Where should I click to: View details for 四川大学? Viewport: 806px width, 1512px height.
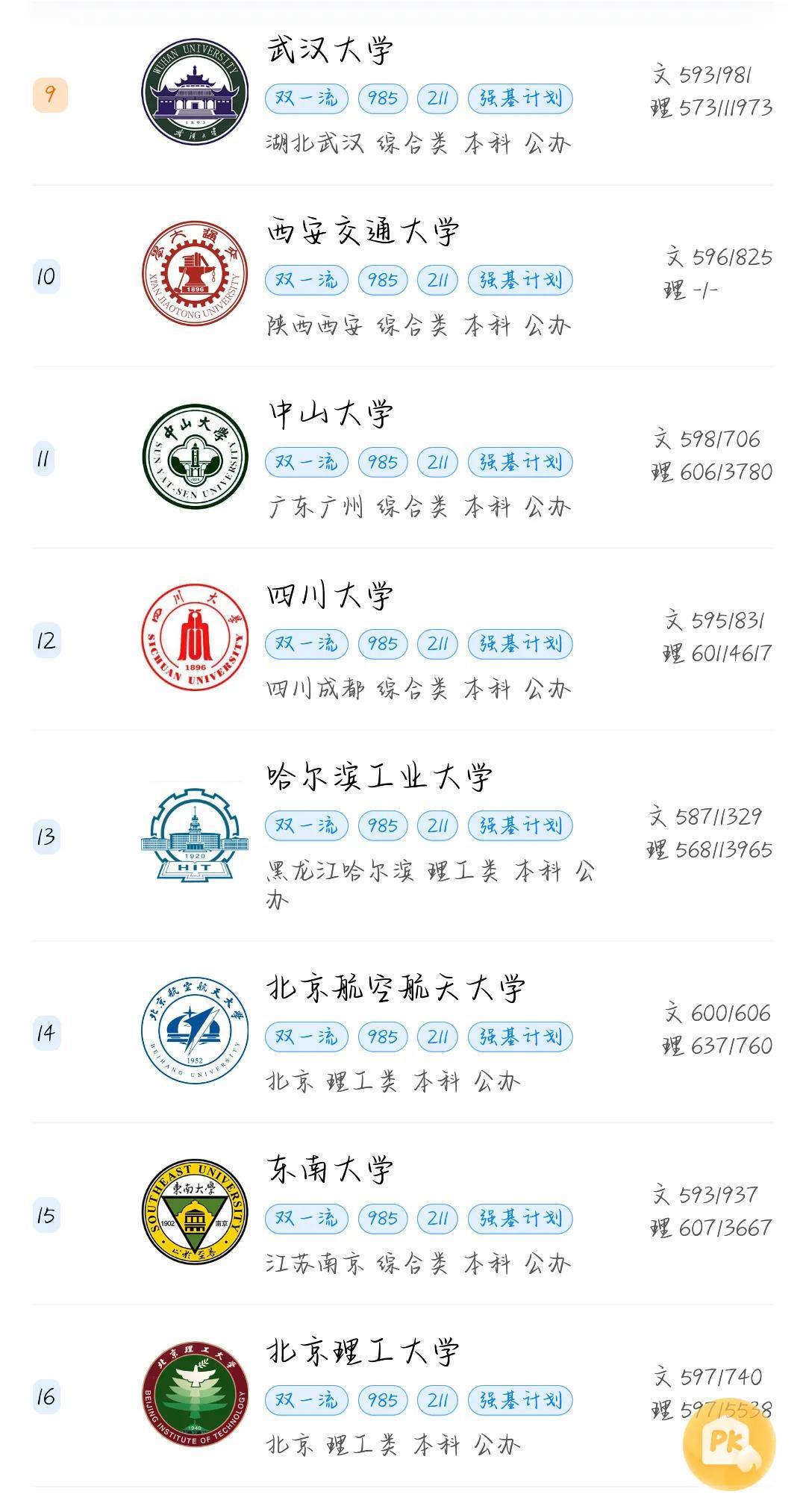(x=403, y=640)
